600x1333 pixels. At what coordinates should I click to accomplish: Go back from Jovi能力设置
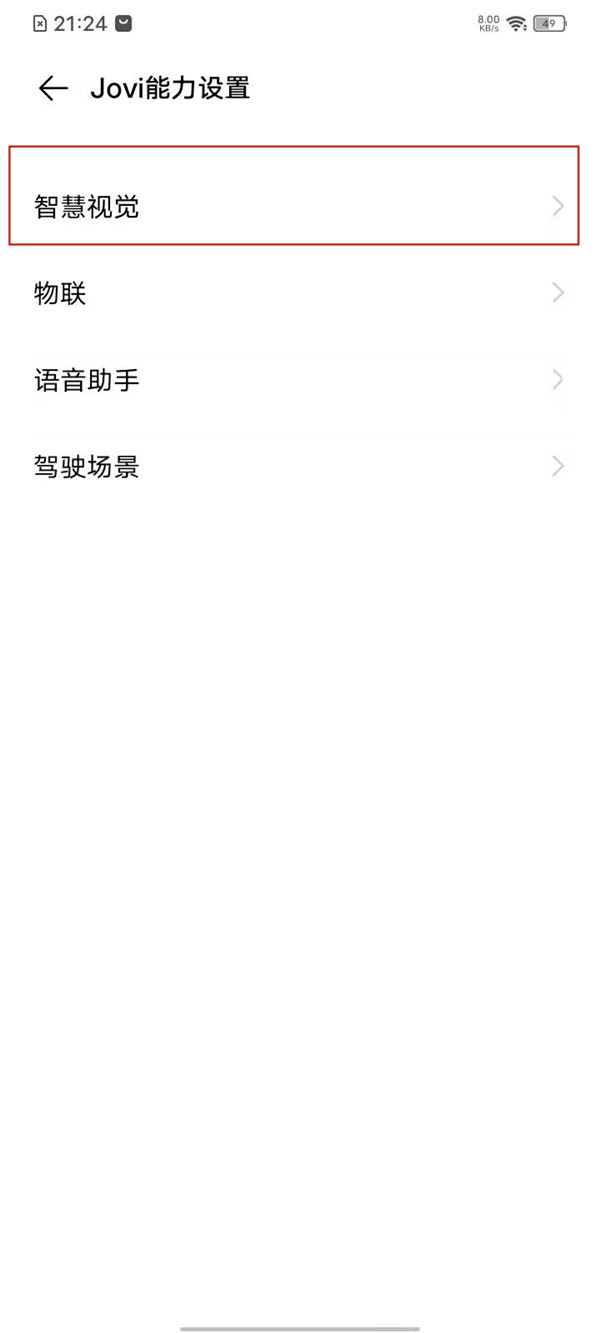(53, 88)
